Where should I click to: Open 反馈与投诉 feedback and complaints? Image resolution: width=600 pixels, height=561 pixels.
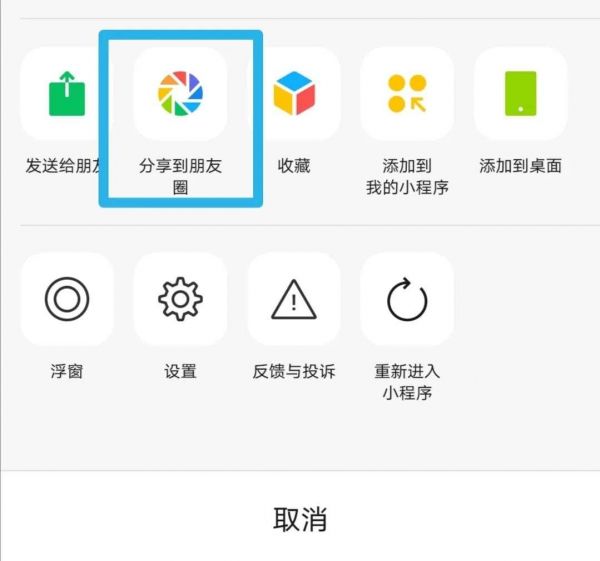point(294,299)
